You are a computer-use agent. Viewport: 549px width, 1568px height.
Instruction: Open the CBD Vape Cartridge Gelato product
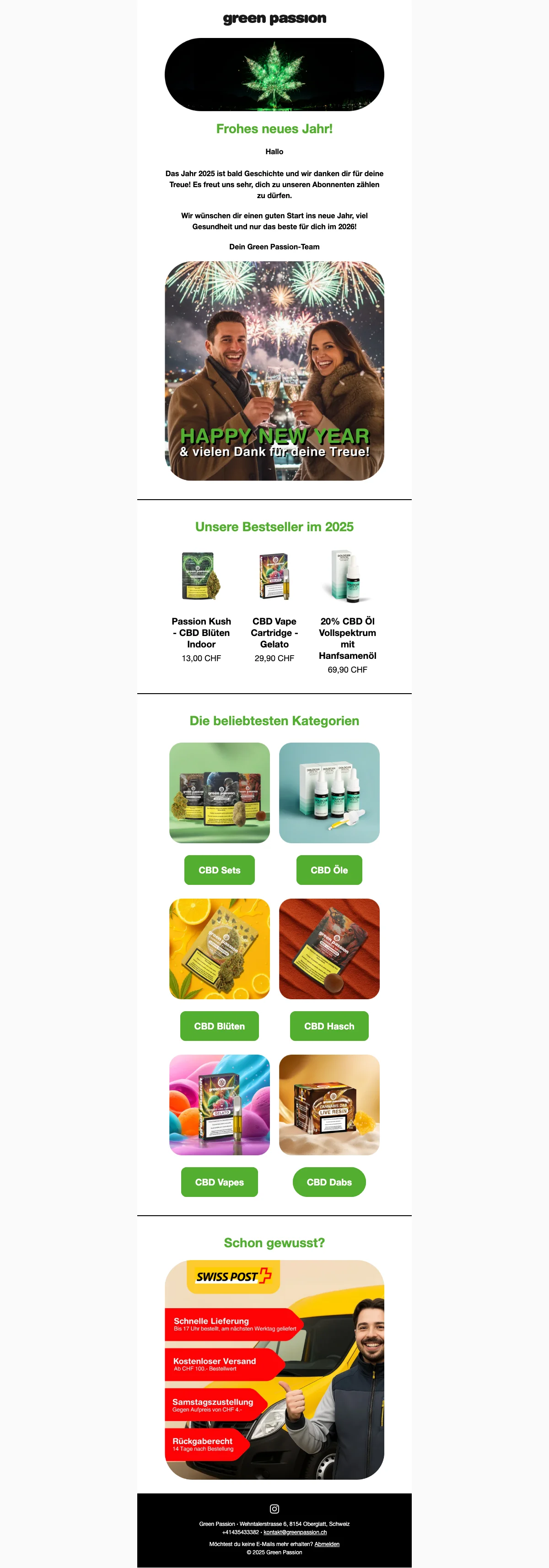click(x=274, y=632)
